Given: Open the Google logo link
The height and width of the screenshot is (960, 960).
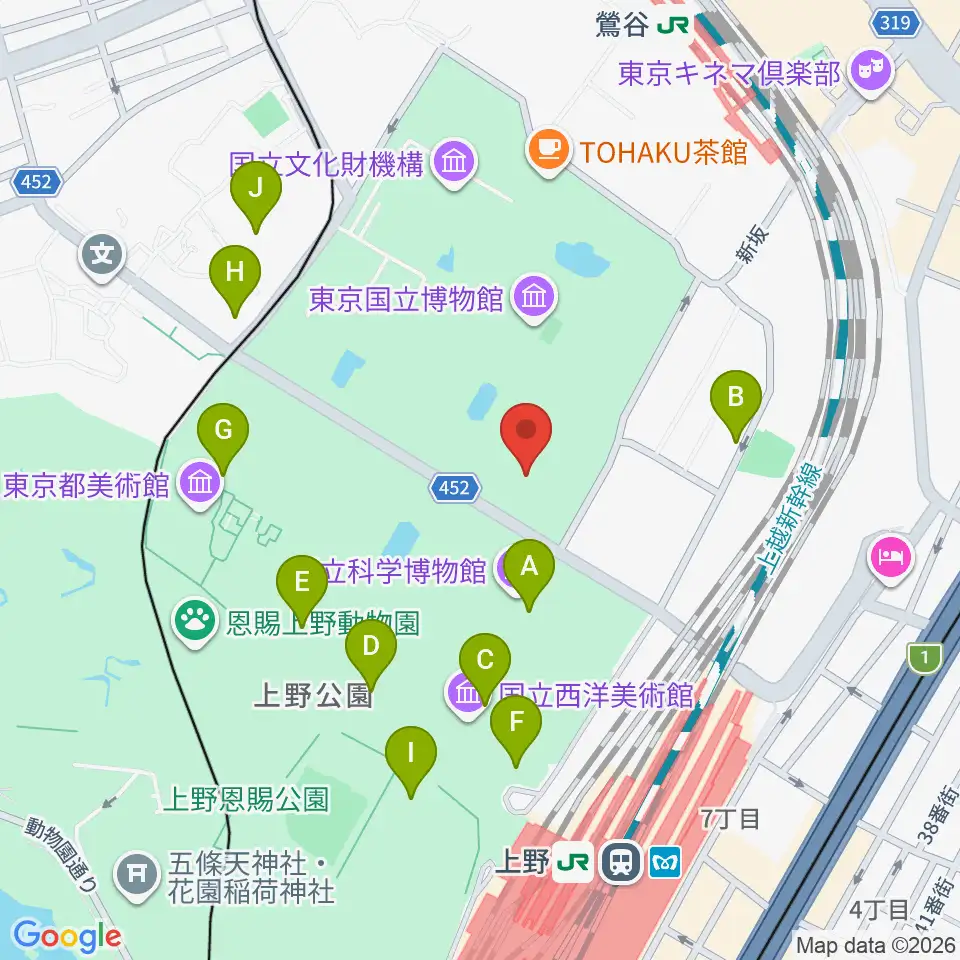Looking at the screenshot, I should click(67, 936).
